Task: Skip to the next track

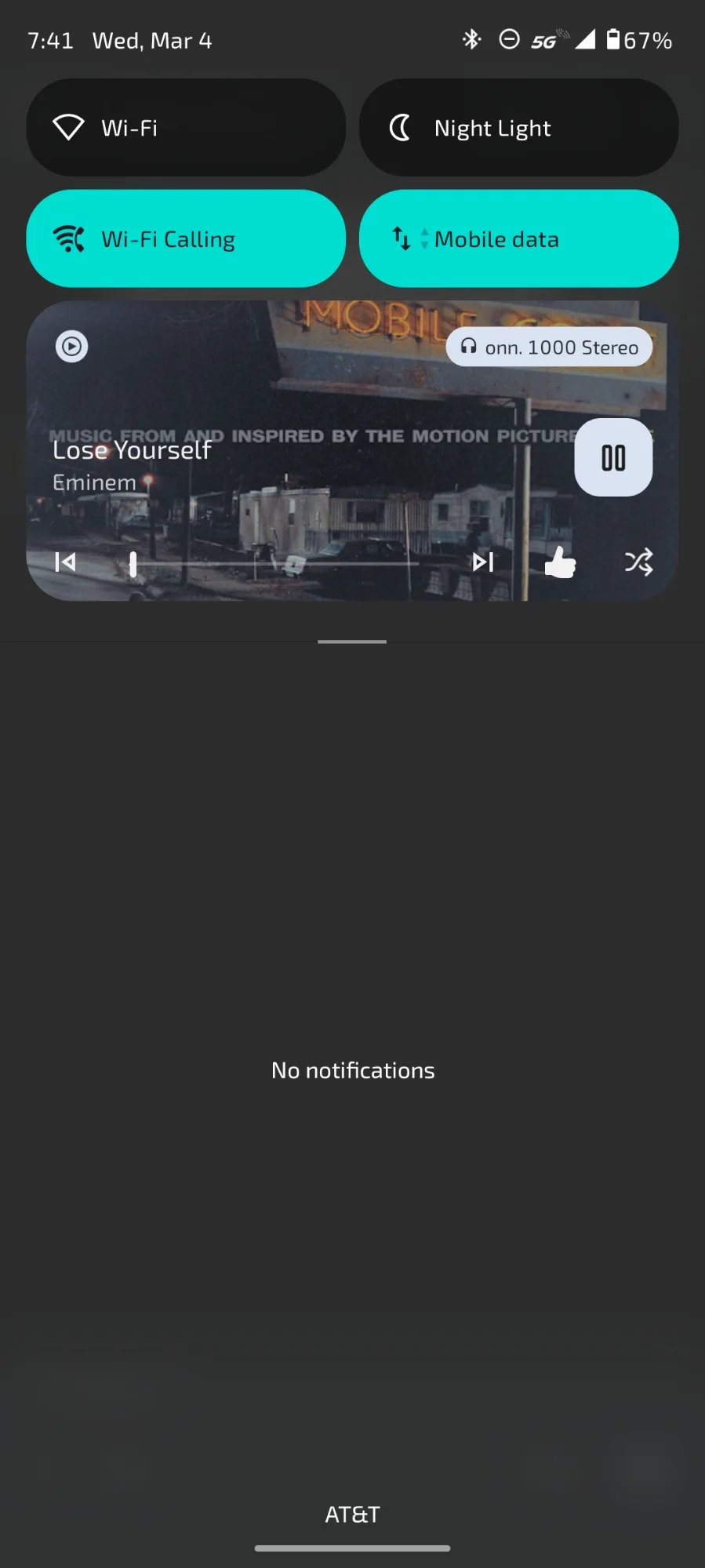Action: pyautogui.click(x=483, y=562)
